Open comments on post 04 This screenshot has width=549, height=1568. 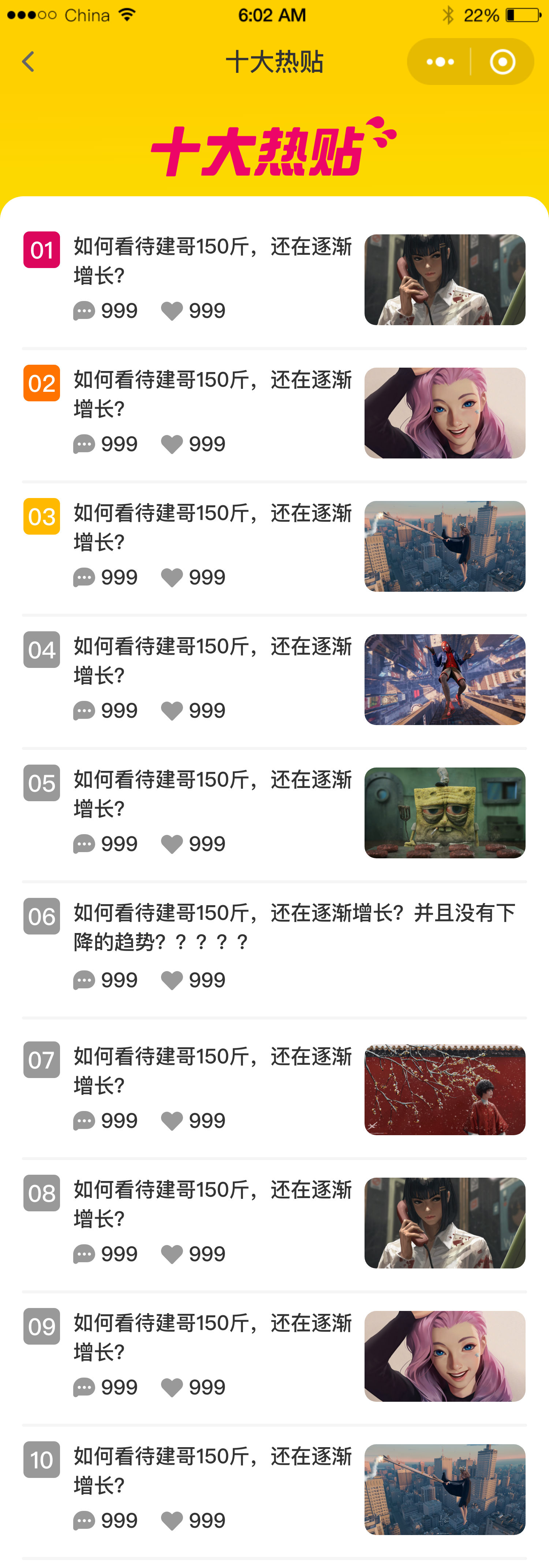point(84,711)
